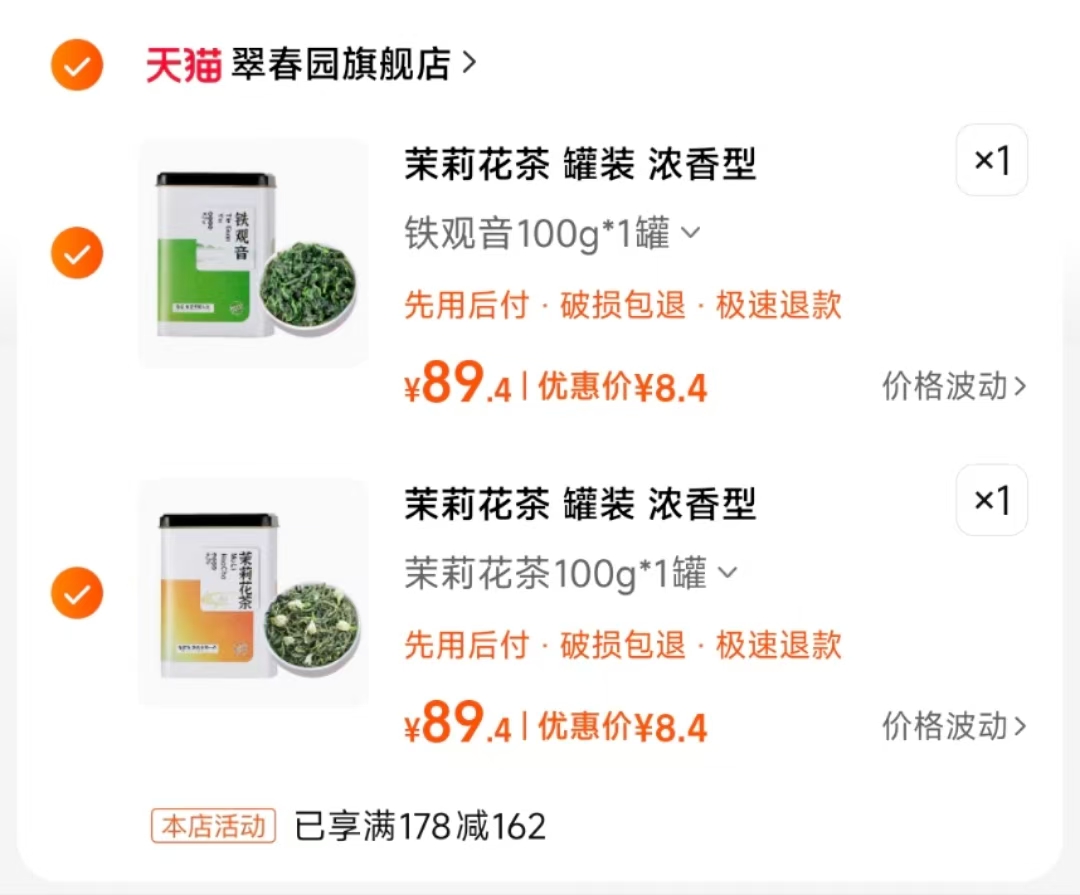Screen dimensions: 1080x895
Task: Open the 铁观音 tea tin product image
Action: [x=254, y=253]
